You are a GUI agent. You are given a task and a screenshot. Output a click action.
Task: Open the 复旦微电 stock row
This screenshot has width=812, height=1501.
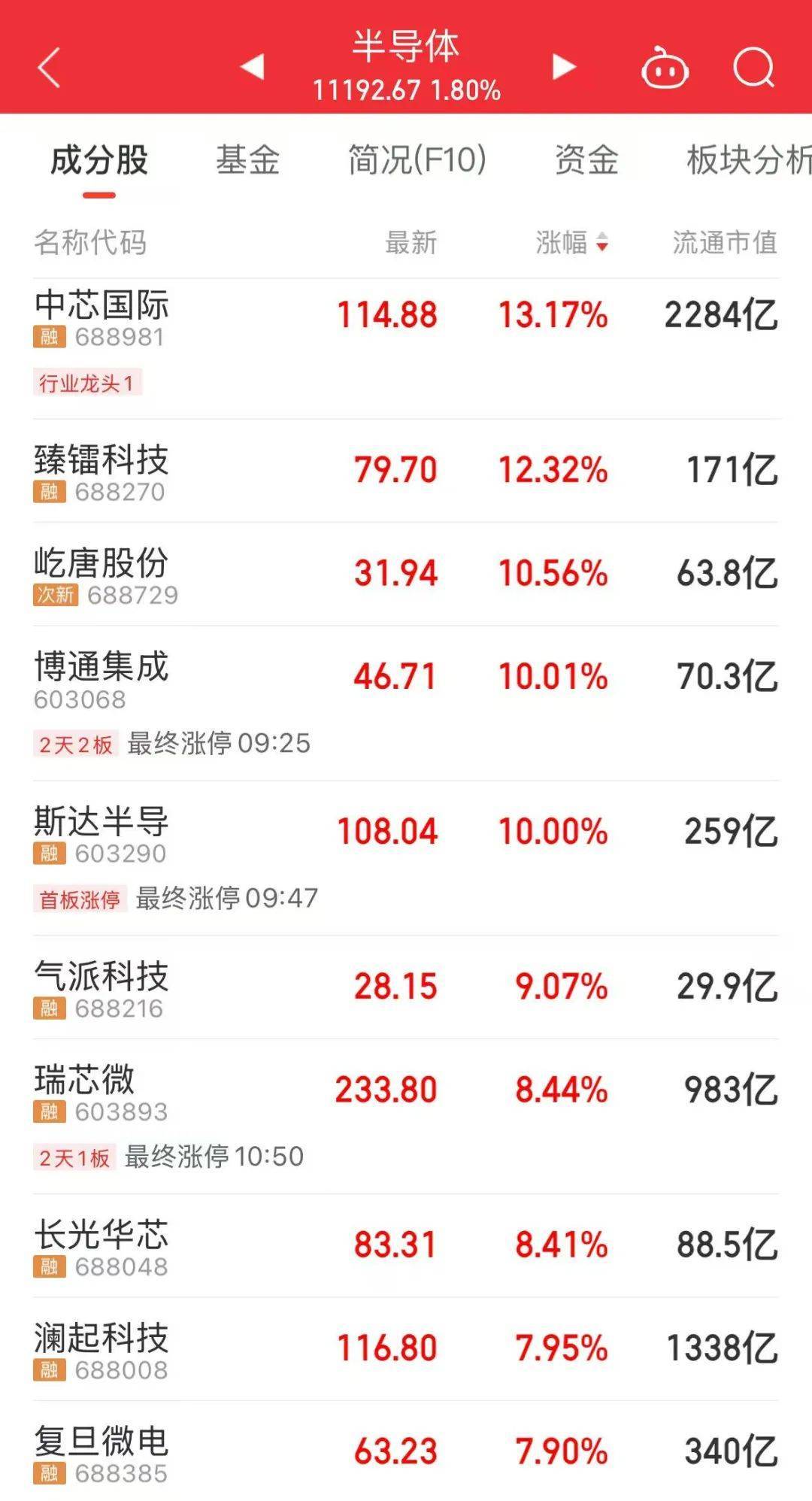coord(406,1451)
